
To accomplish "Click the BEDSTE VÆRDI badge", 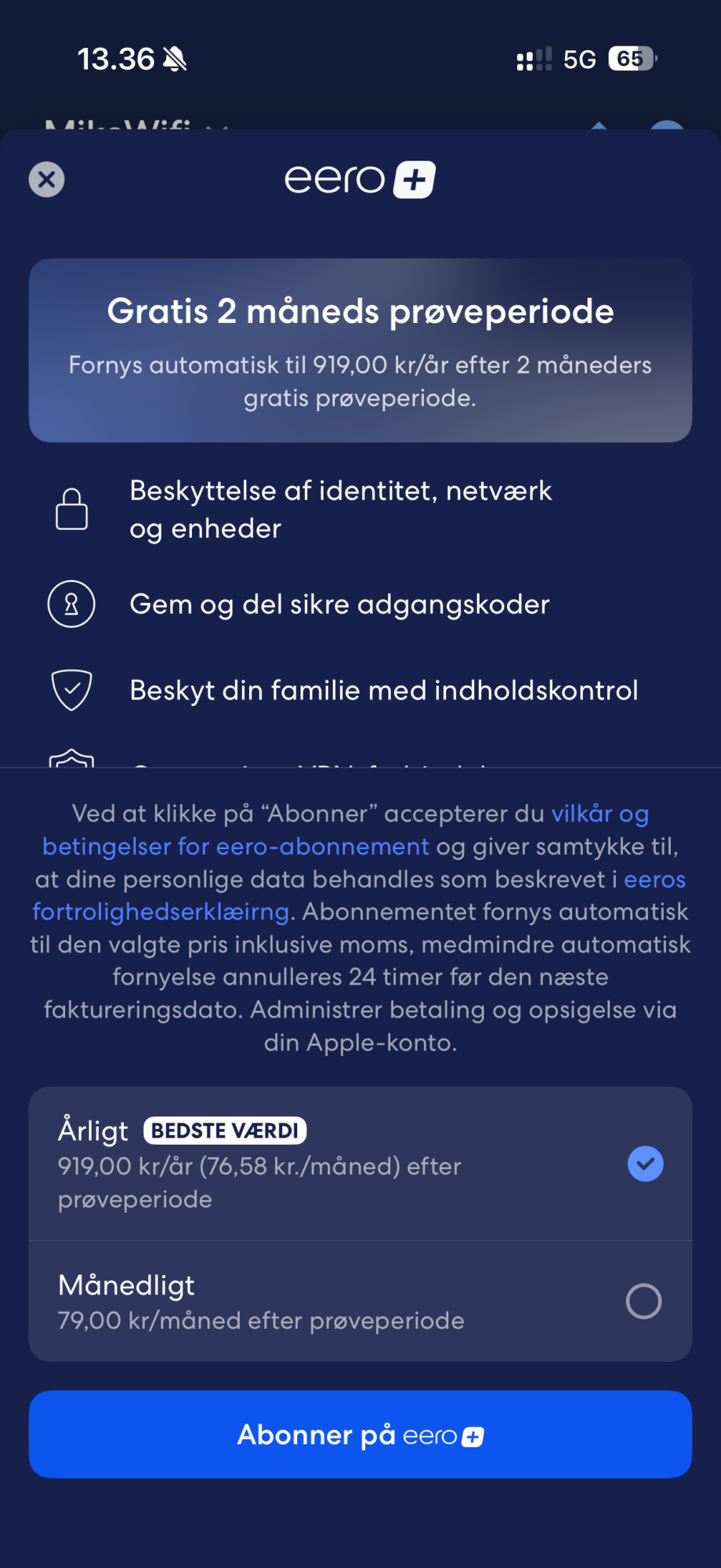I will pos(225,1130).
